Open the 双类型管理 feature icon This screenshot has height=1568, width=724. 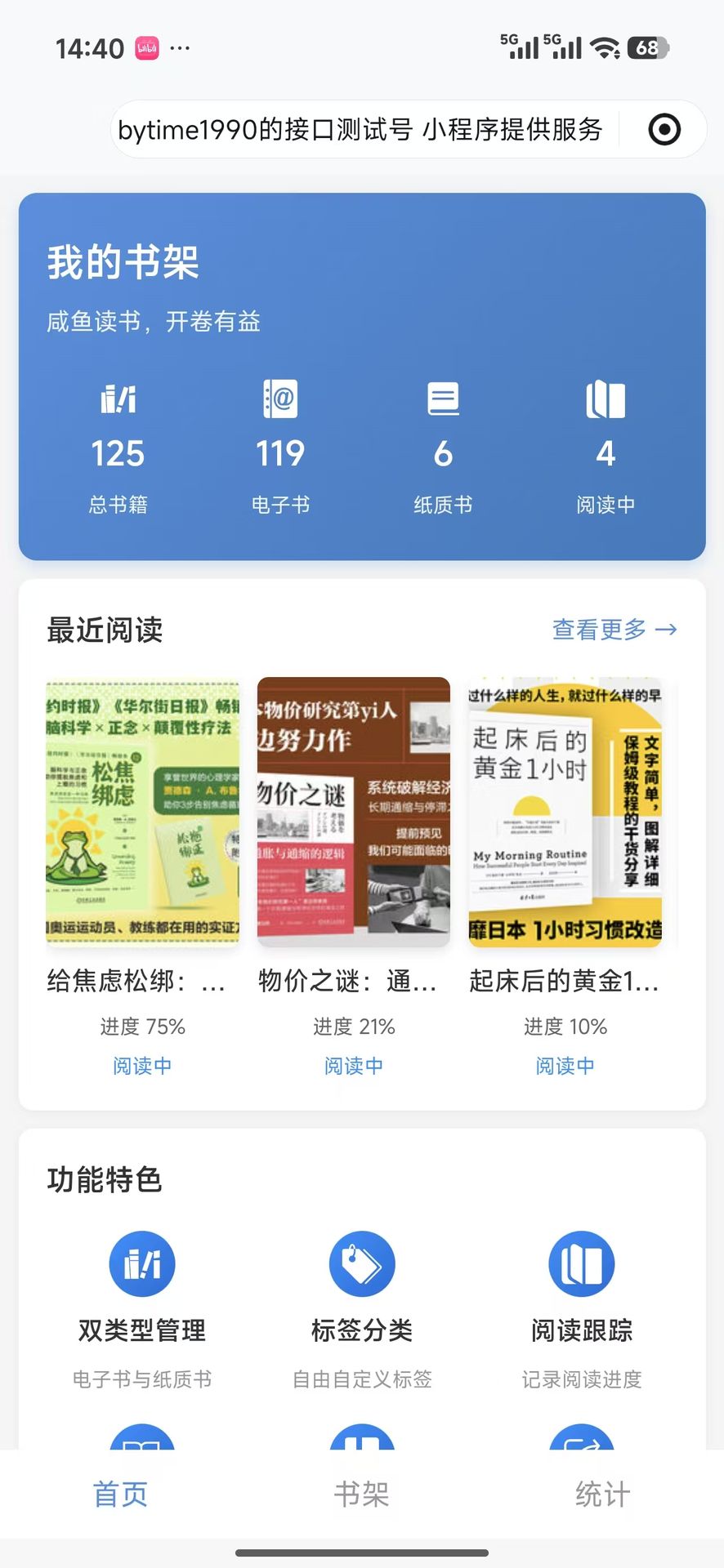(142, 1263)
